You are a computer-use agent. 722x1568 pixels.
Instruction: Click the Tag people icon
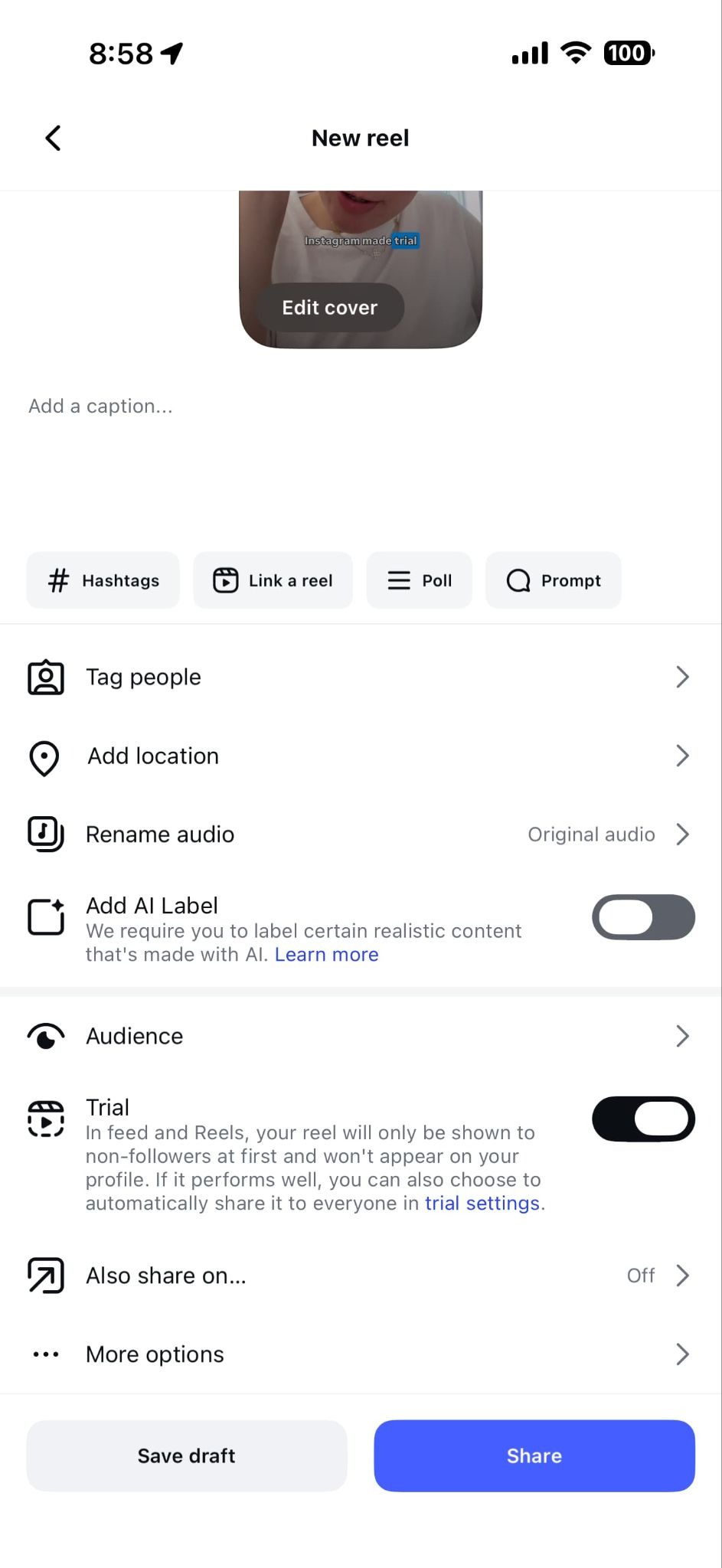pyautogui.click(x=46, y=677)
